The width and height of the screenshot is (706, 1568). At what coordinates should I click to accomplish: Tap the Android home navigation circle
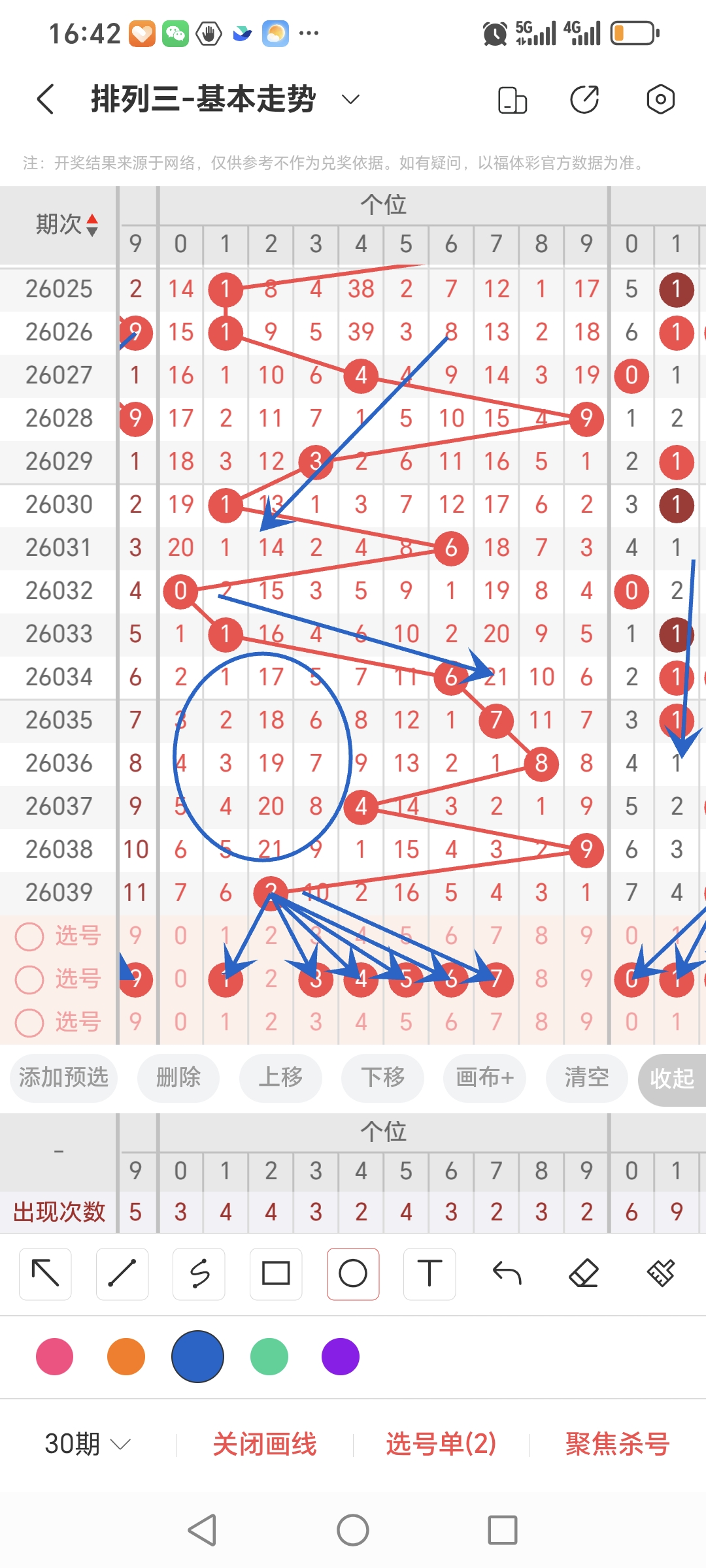point(352,1529)
